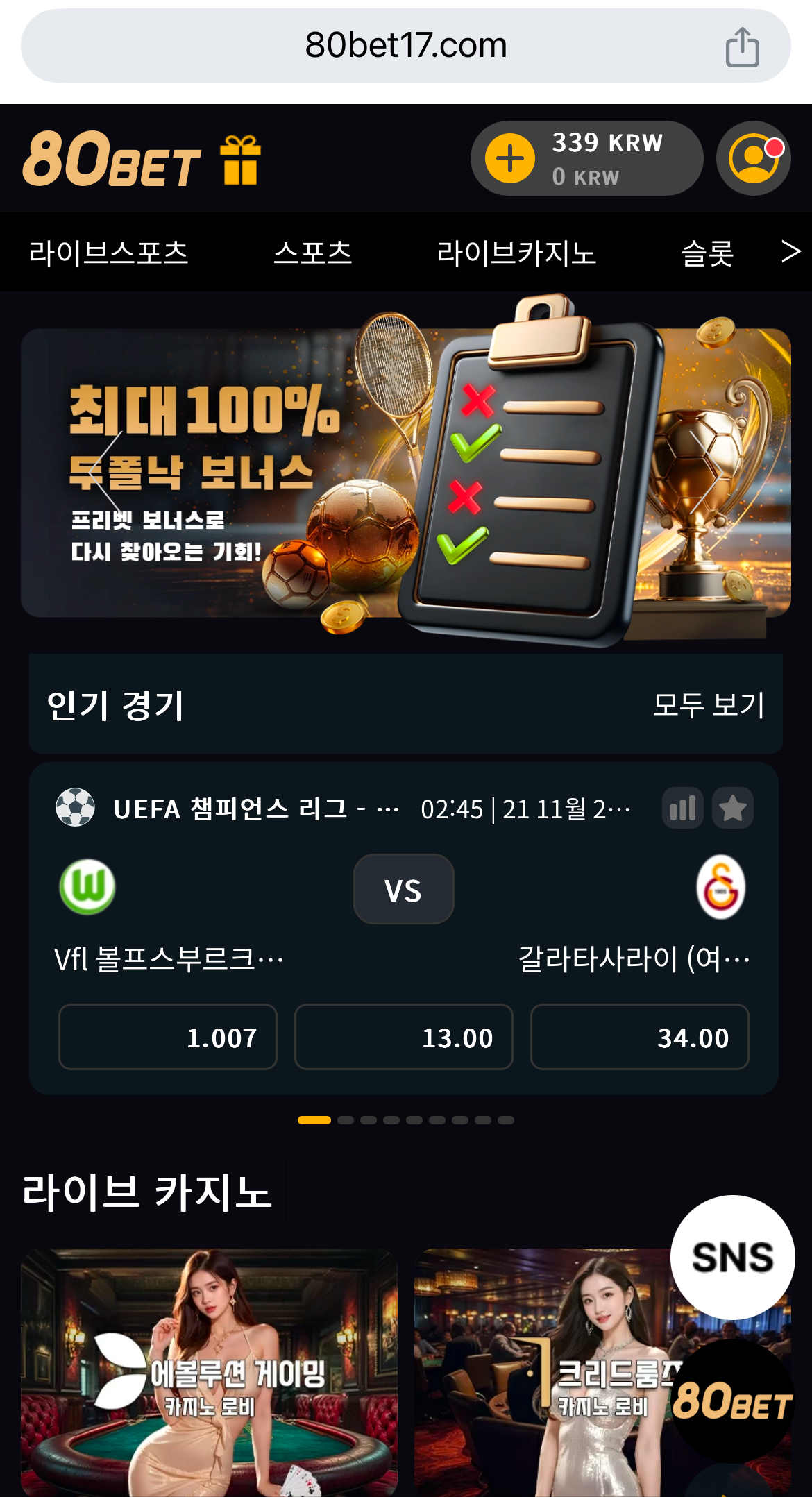This screenshot has height=1497, width=812.
Task: Switch to 스포츠 tab
Action: coord(313,253)
